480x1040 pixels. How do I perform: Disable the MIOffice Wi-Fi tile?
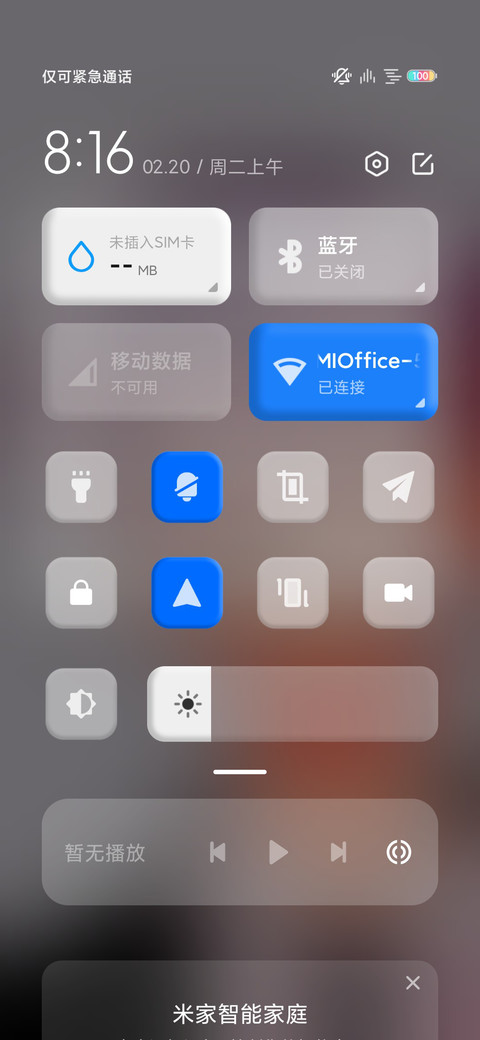[343, 371]
